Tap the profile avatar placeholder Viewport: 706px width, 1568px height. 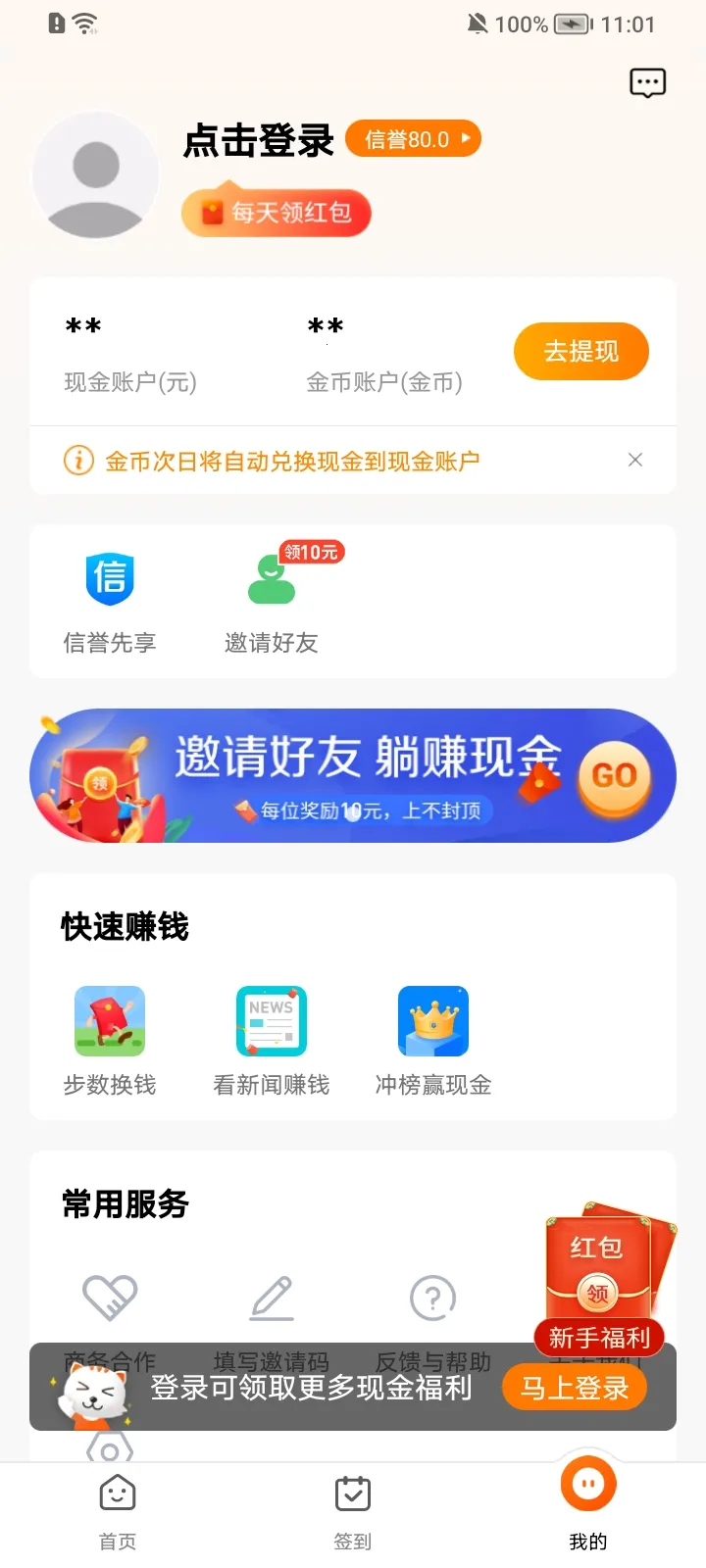pyautogui.click(x=94, y=174)
